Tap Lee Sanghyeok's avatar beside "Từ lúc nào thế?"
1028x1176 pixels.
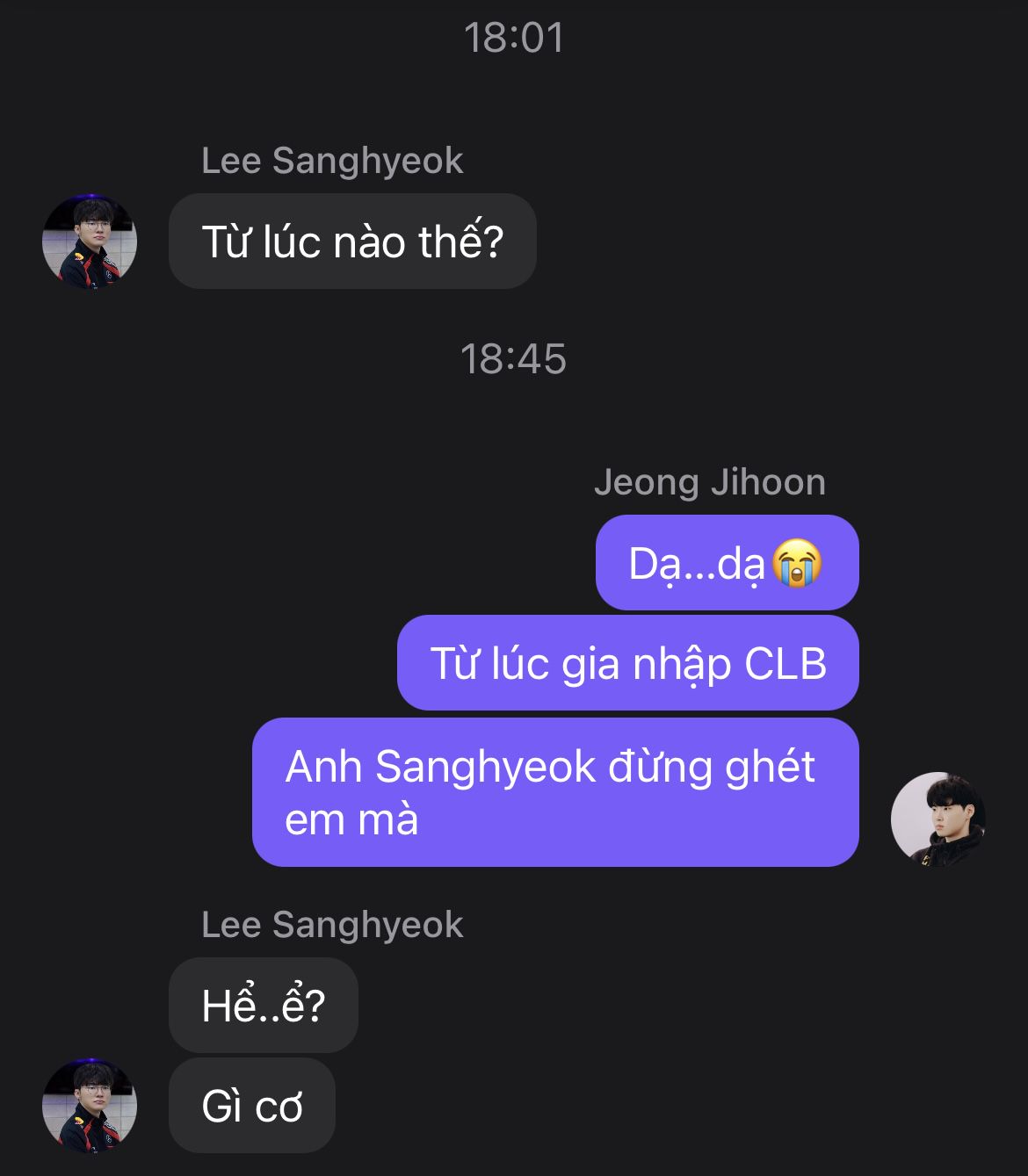coord(90,242)
